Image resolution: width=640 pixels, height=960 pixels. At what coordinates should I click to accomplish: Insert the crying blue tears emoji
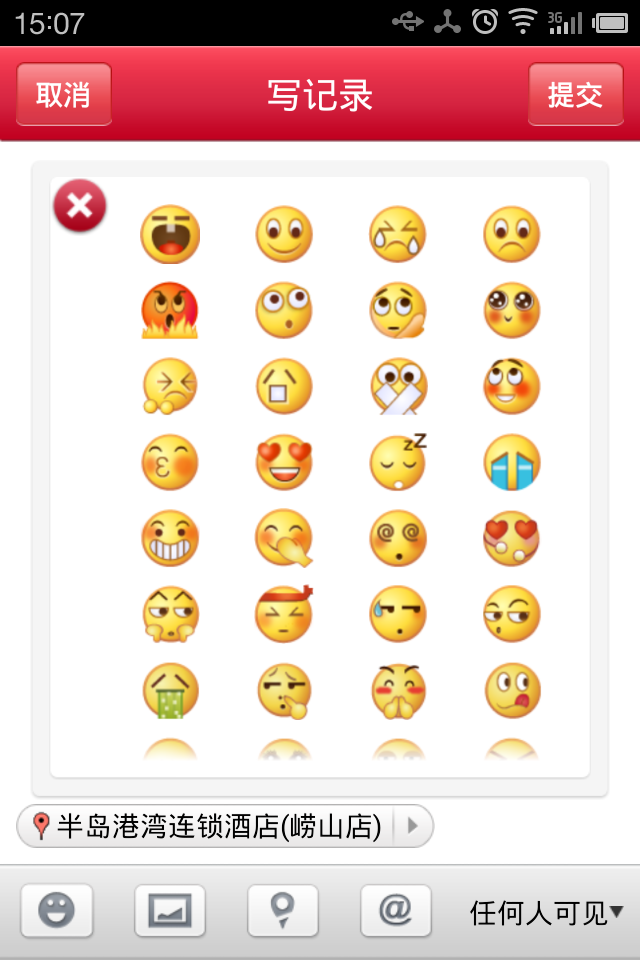point(512,463)
